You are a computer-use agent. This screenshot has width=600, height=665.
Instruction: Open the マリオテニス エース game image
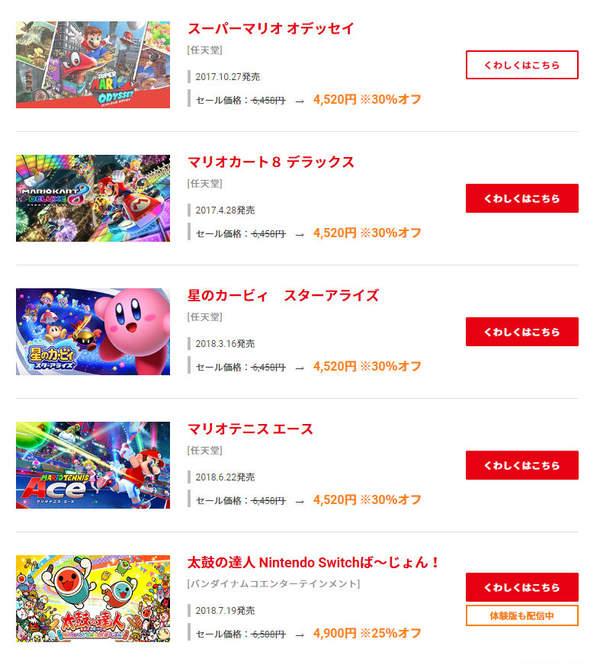click(x=93, y=465)
